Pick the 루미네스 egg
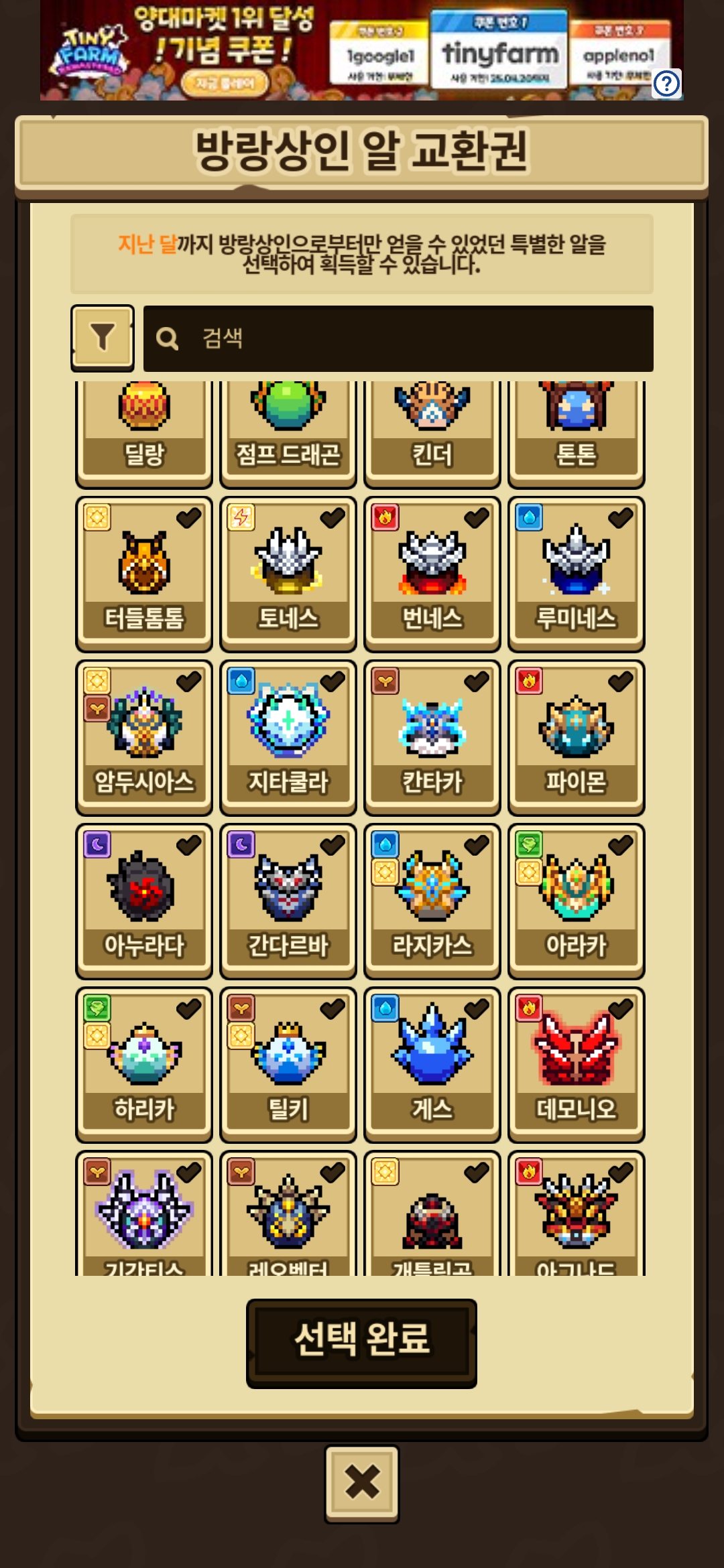This screenshot has width=724, height=1568. 576,574
